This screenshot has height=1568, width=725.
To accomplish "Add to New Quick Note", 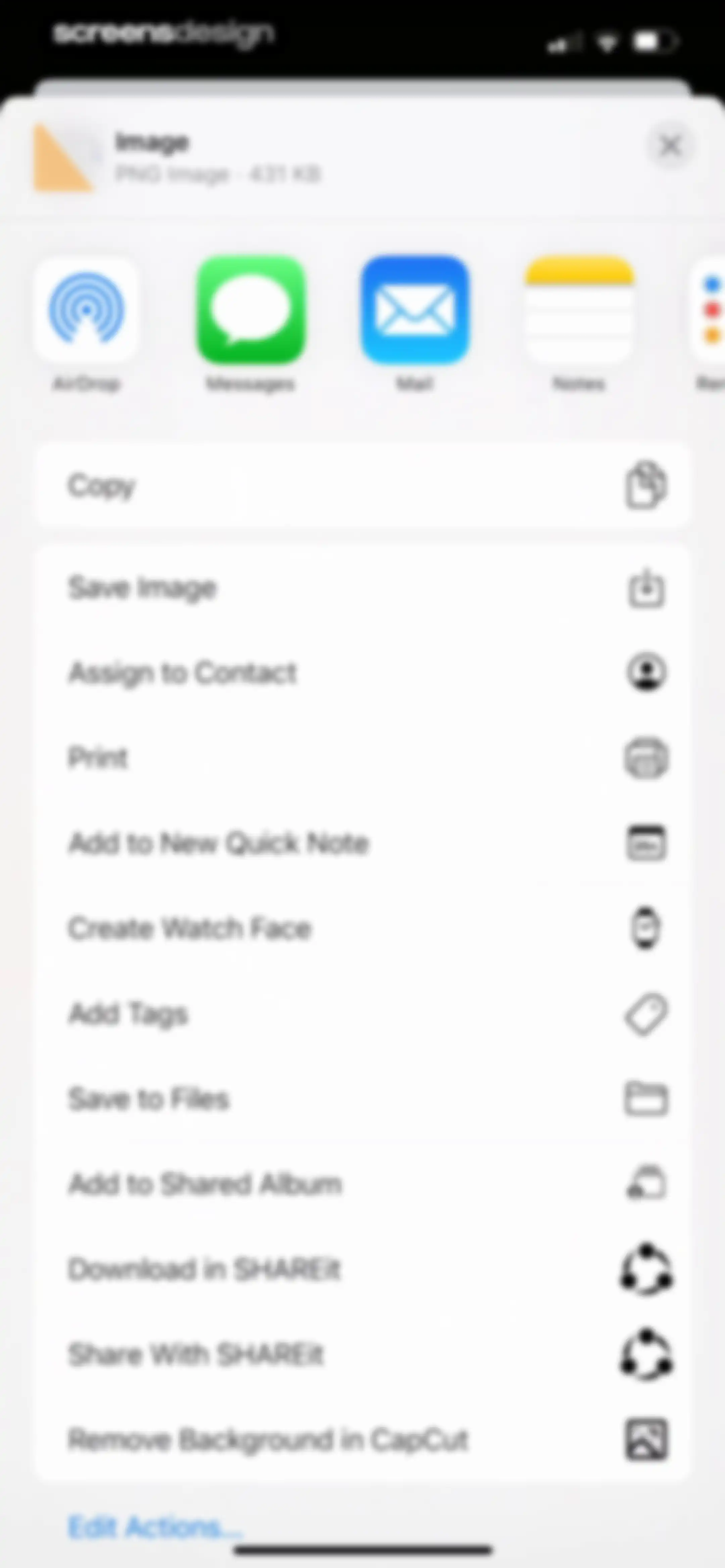I will click(363, 843).
